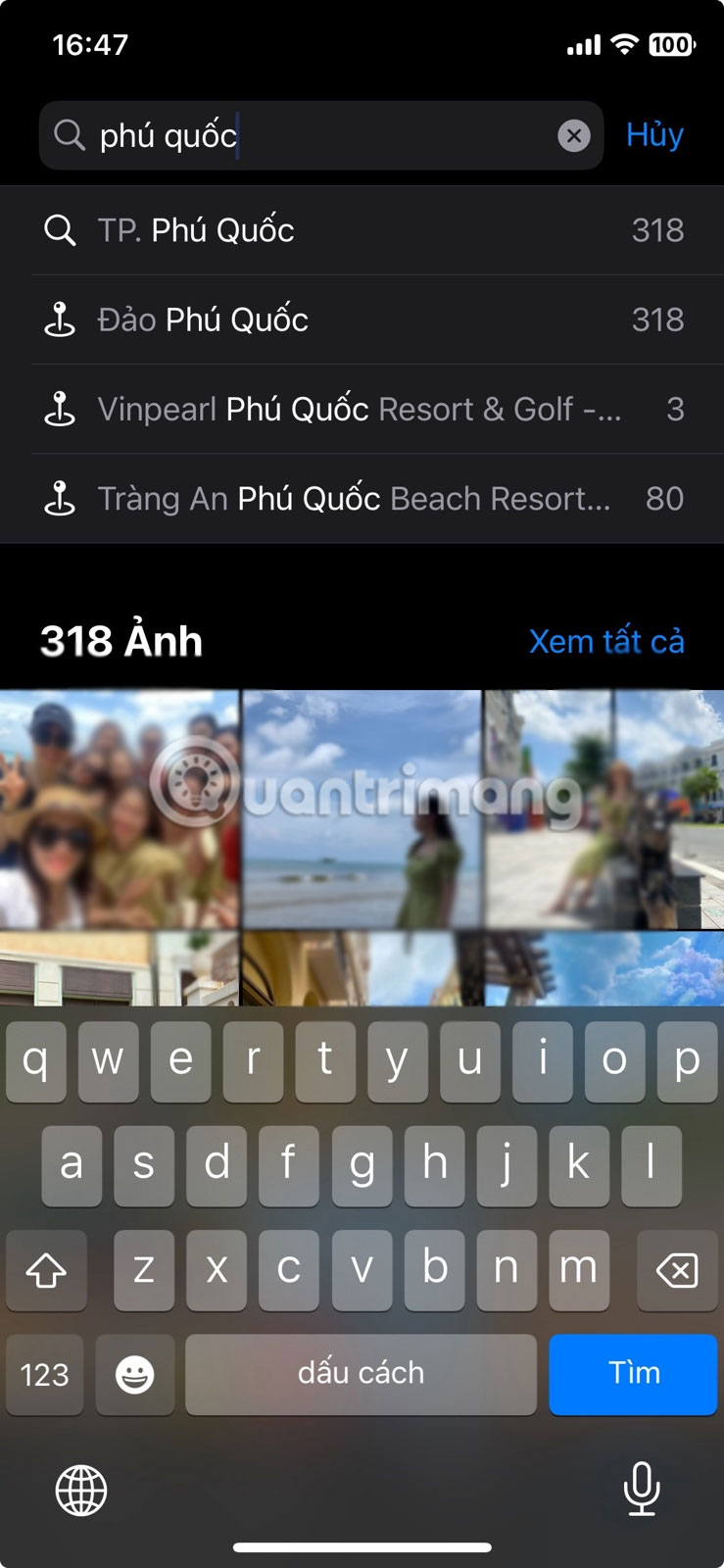This screenshot has height=1568, width=724.
Task: Open the Đảo Phú Quốc location result
Action: coord(362,319)
